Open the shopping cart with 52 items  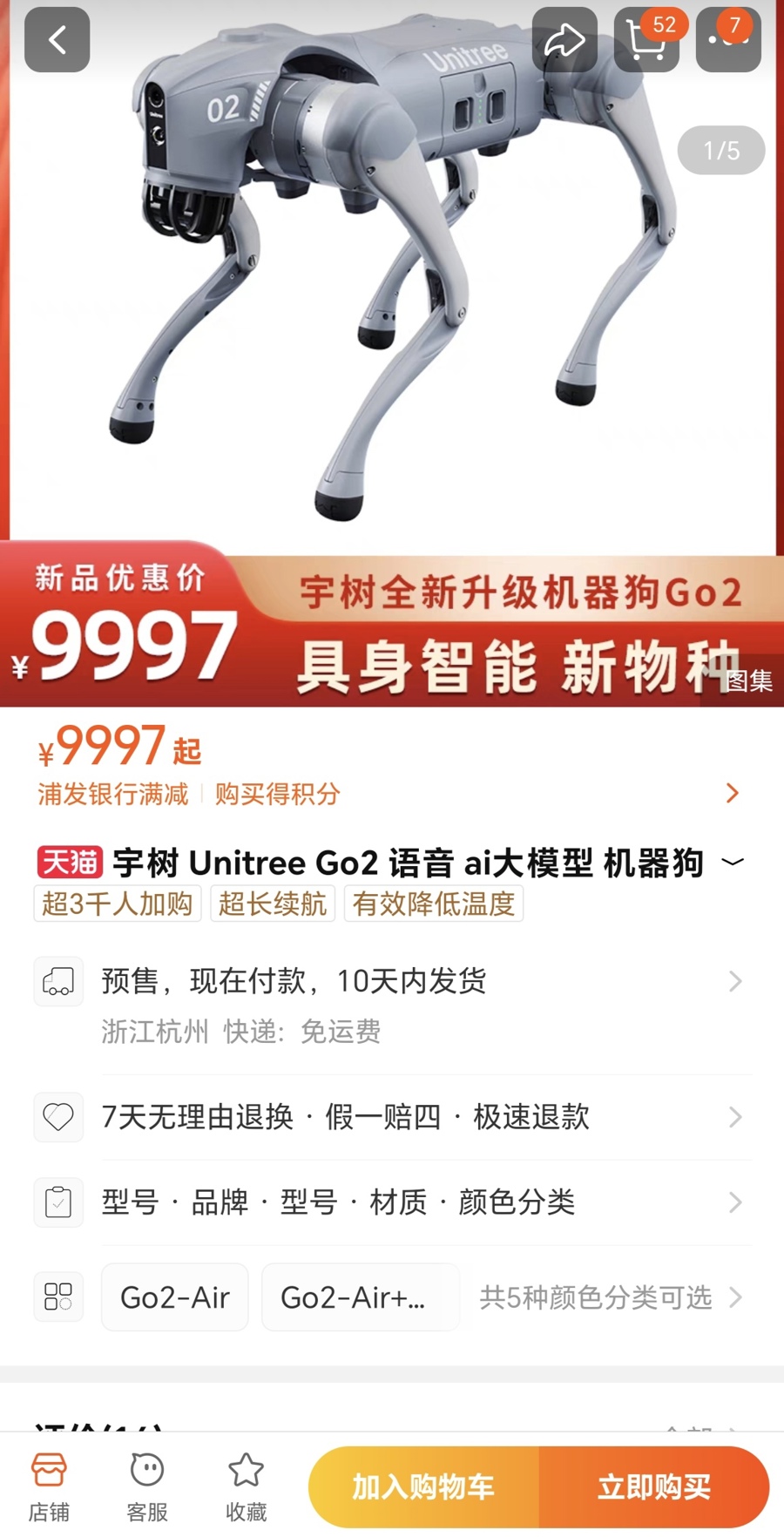646,39
